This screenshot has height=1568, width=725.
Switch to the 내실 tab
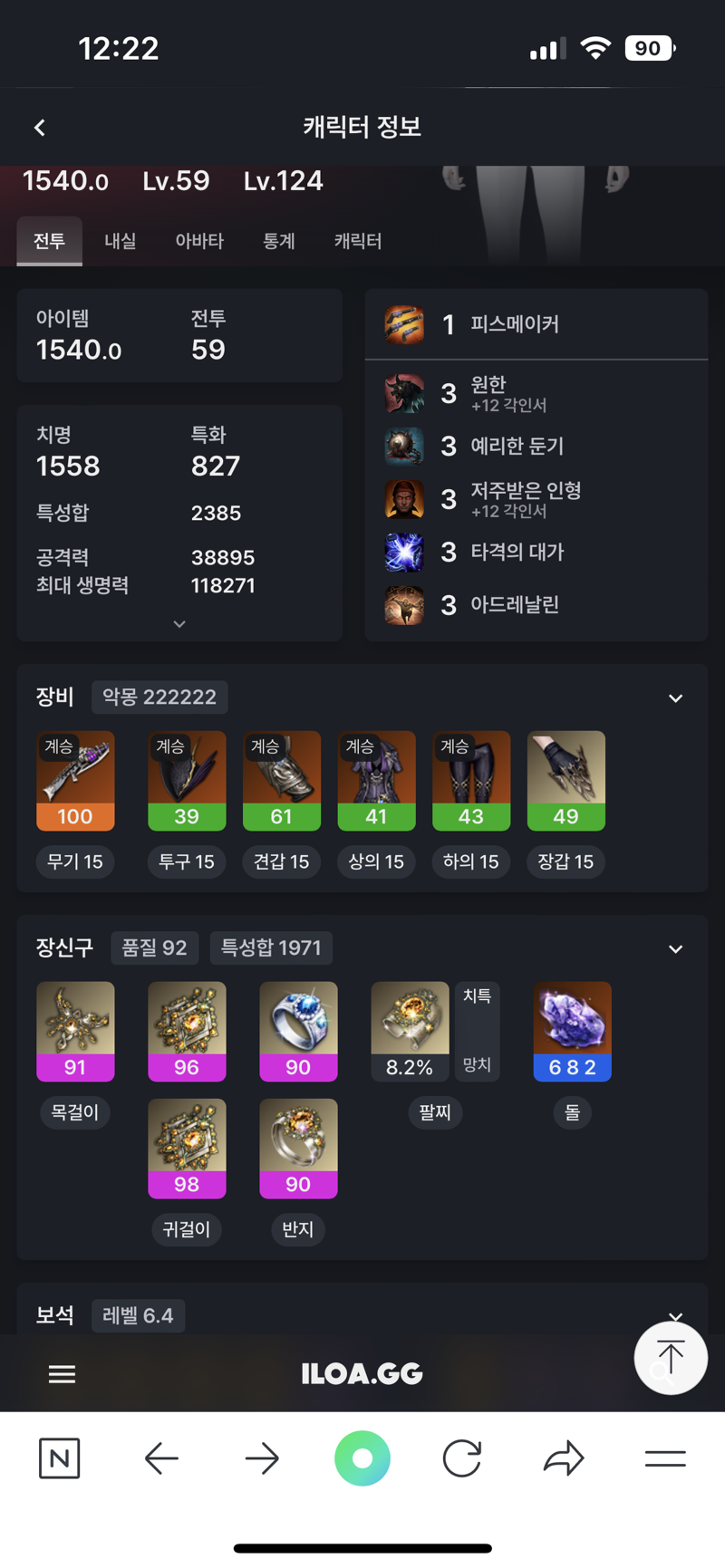120,241
